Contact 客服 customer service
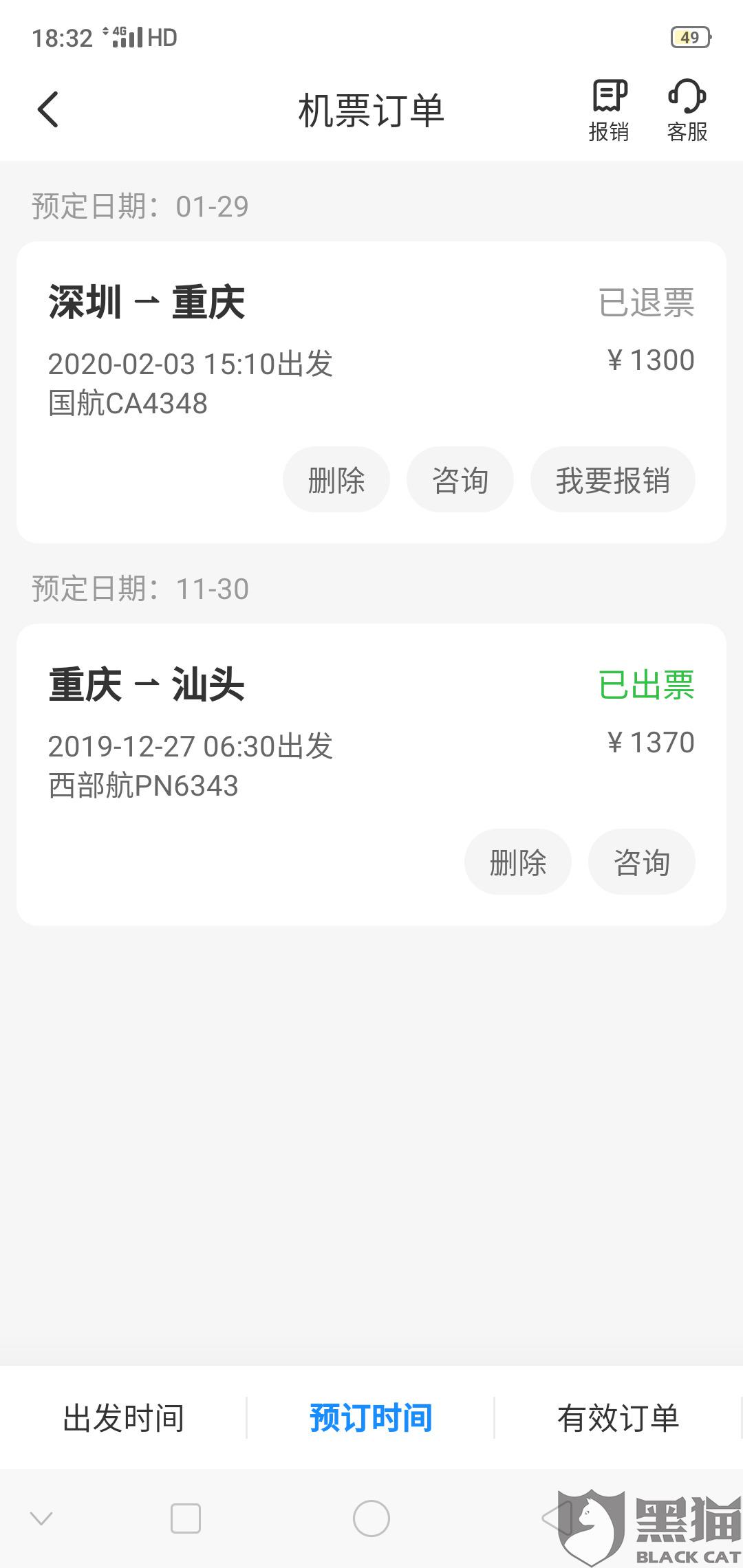743x1568 pixels. pos(687,110)
